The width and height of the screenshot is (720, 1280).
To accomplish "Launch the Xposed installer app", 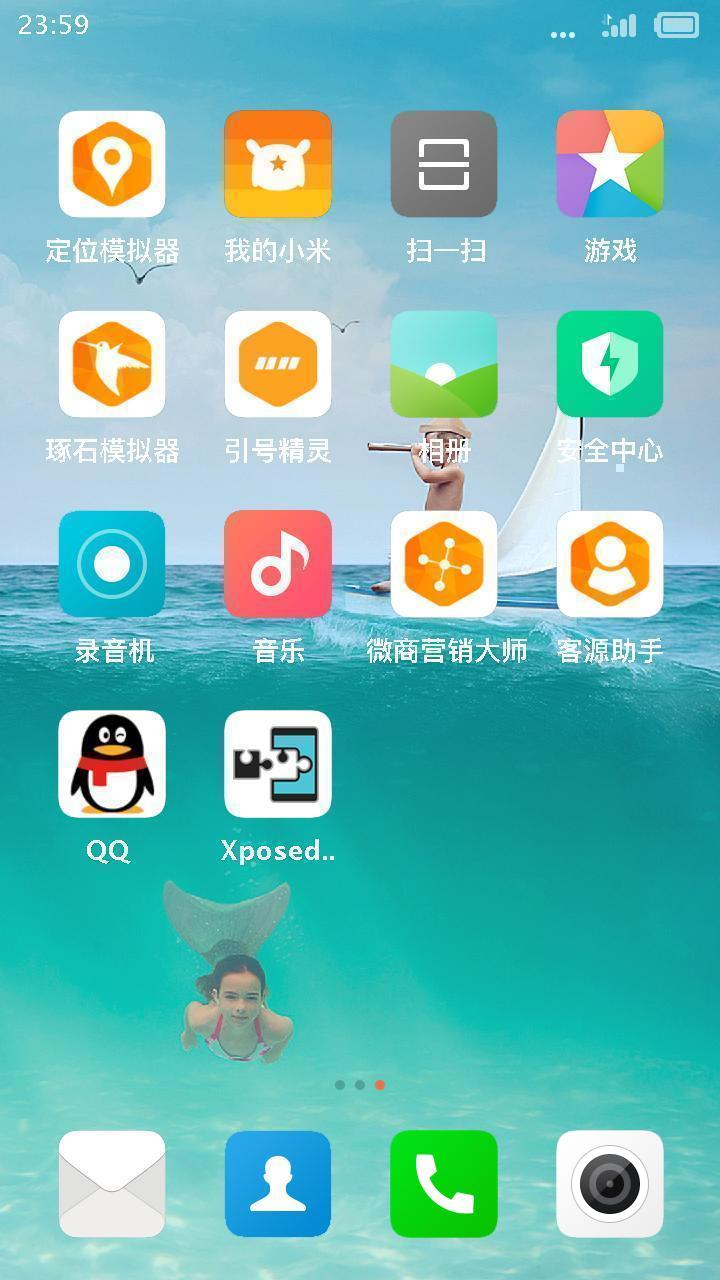I will coord(278,764).
